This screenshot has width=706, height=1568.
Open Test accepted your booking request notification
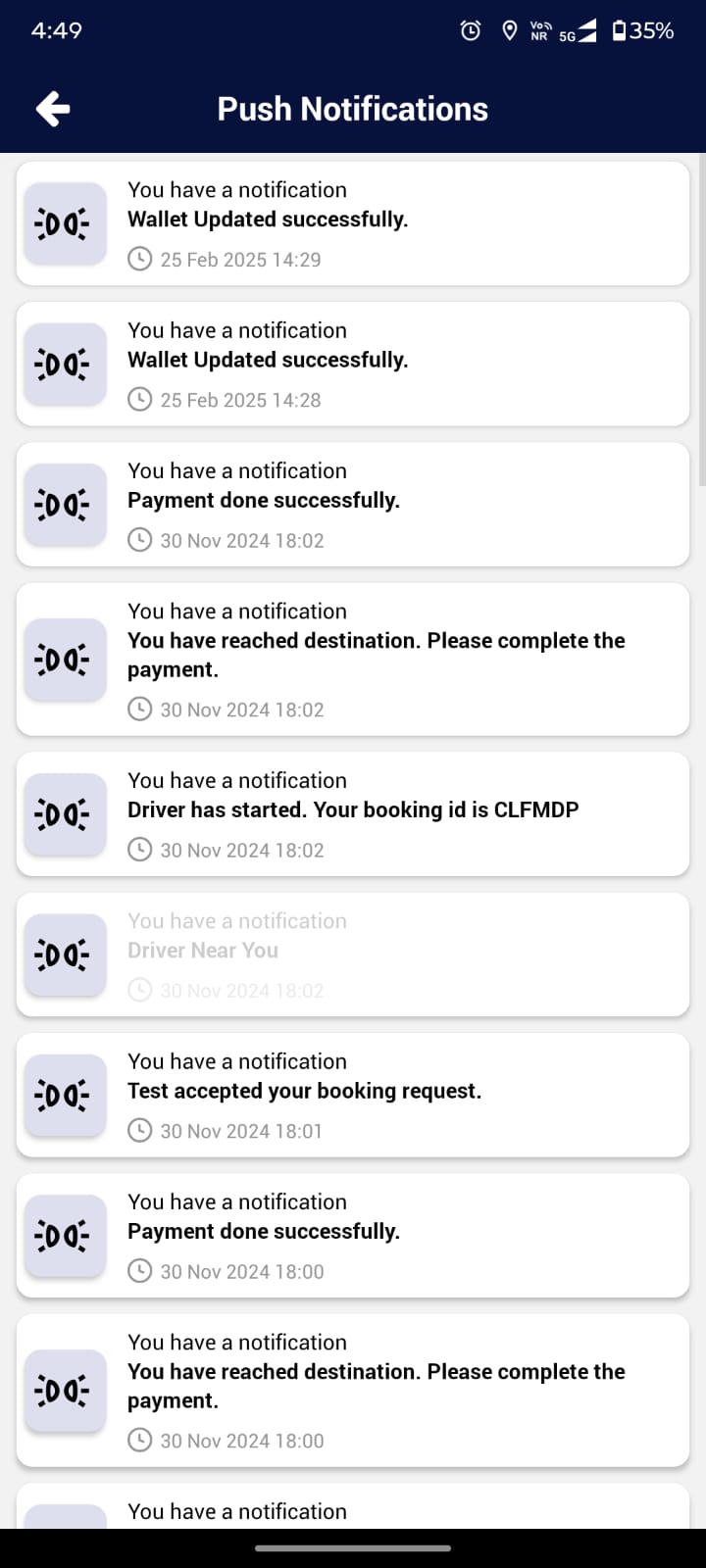point(353,1095)
